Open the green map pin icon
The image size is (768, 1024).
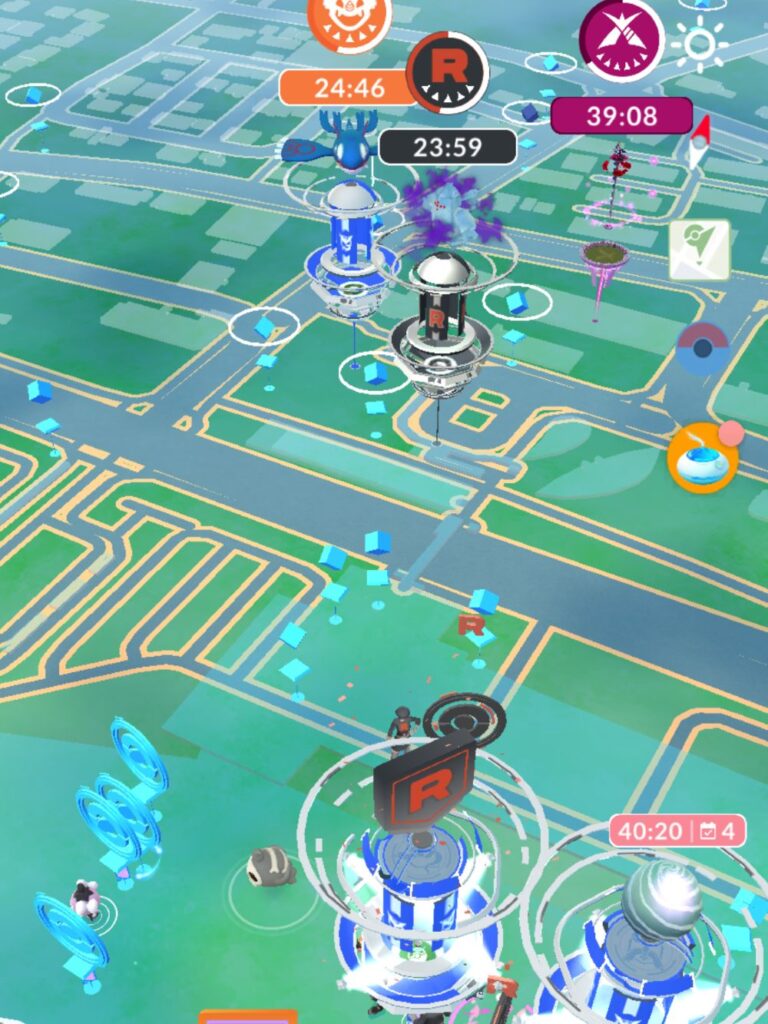(699, 250)
